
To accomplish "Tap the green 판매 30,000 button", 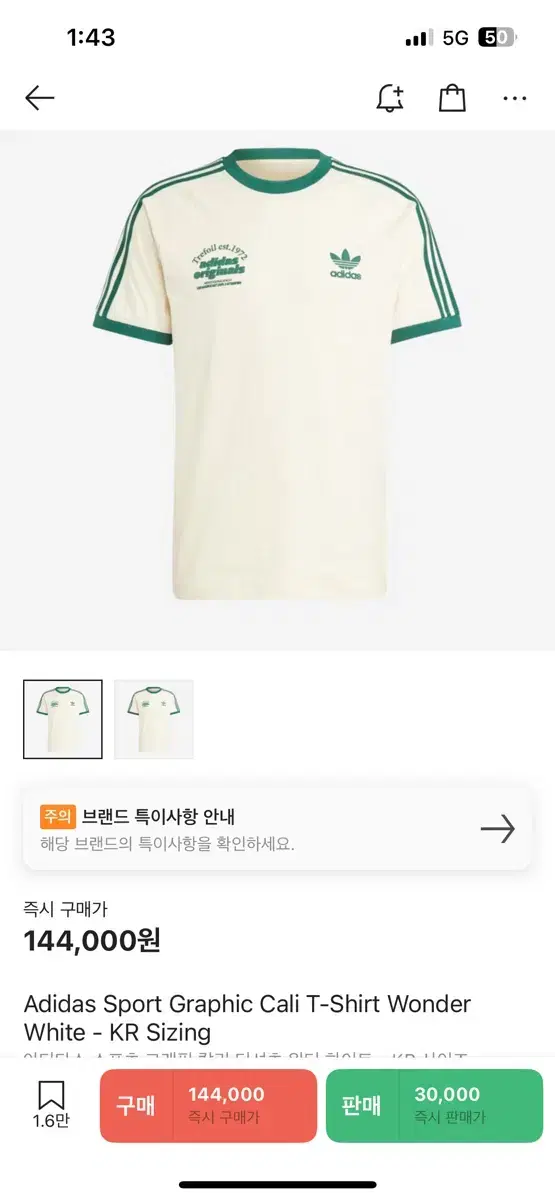I will coord(434,1105).
